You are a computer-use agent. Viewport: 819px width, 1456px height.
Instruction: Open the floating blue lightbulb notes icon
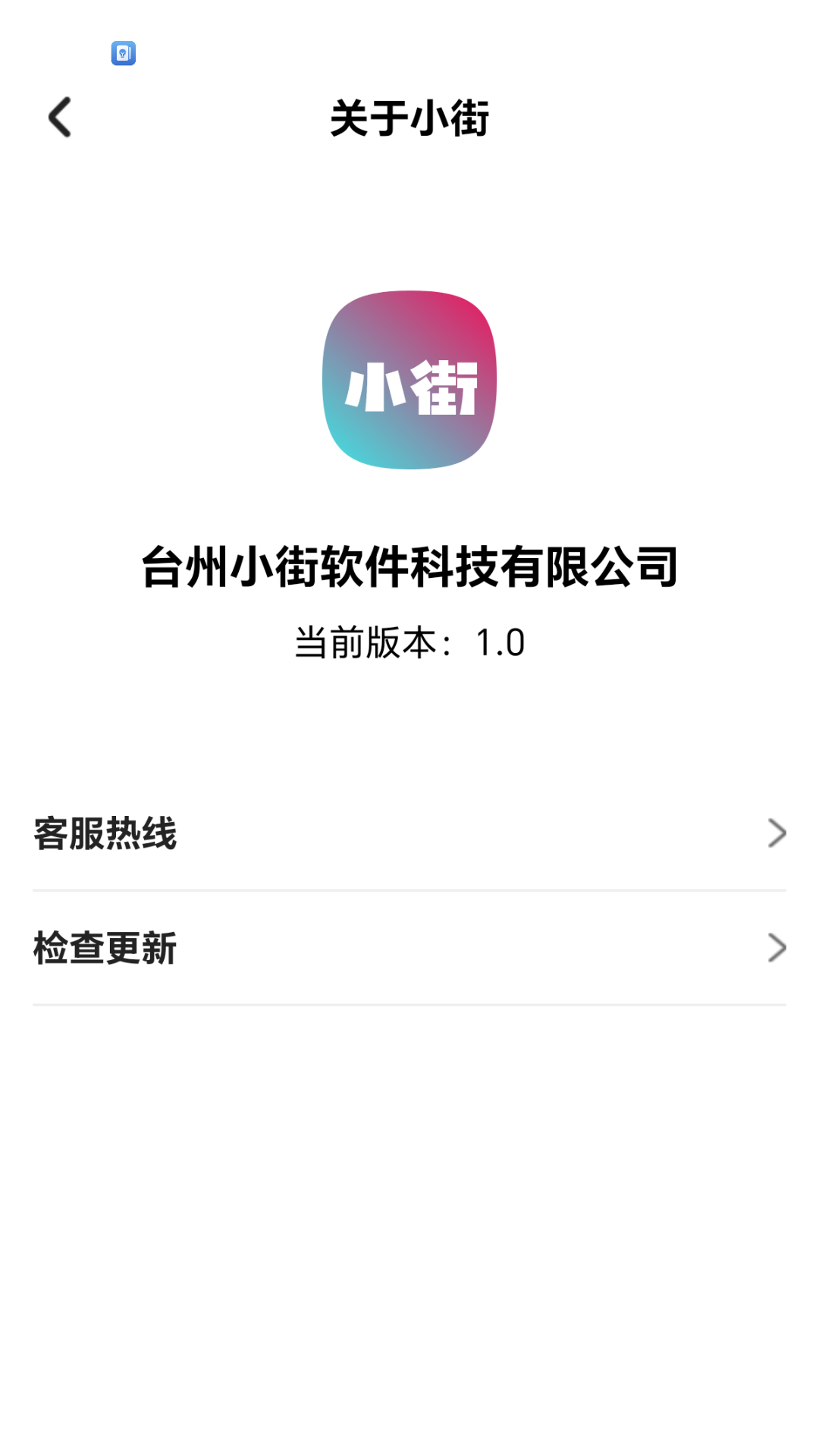(x=124, y=53)
